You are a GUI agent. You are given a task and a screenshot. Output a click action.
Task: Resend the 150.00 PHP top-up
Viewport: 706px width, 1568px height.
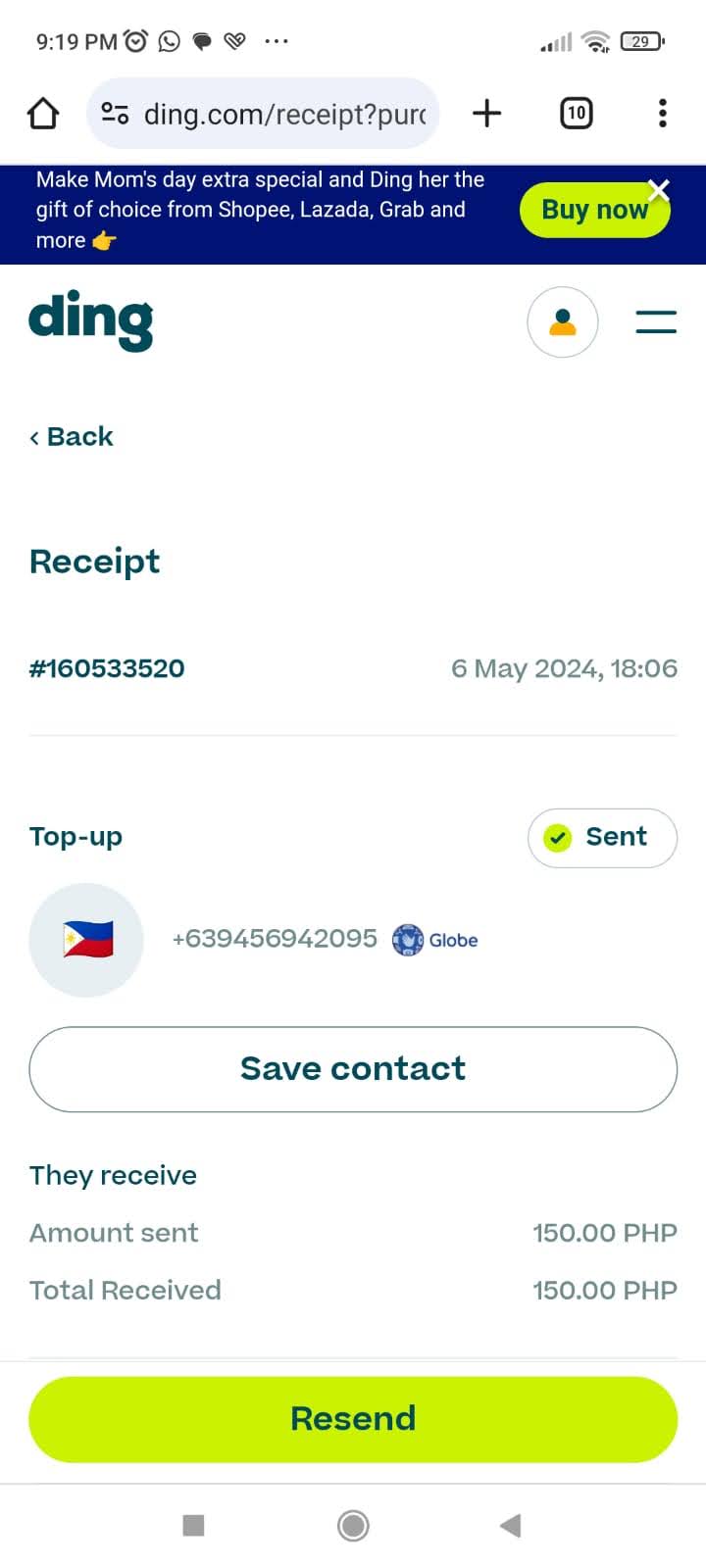click(x=353, y=1419)
